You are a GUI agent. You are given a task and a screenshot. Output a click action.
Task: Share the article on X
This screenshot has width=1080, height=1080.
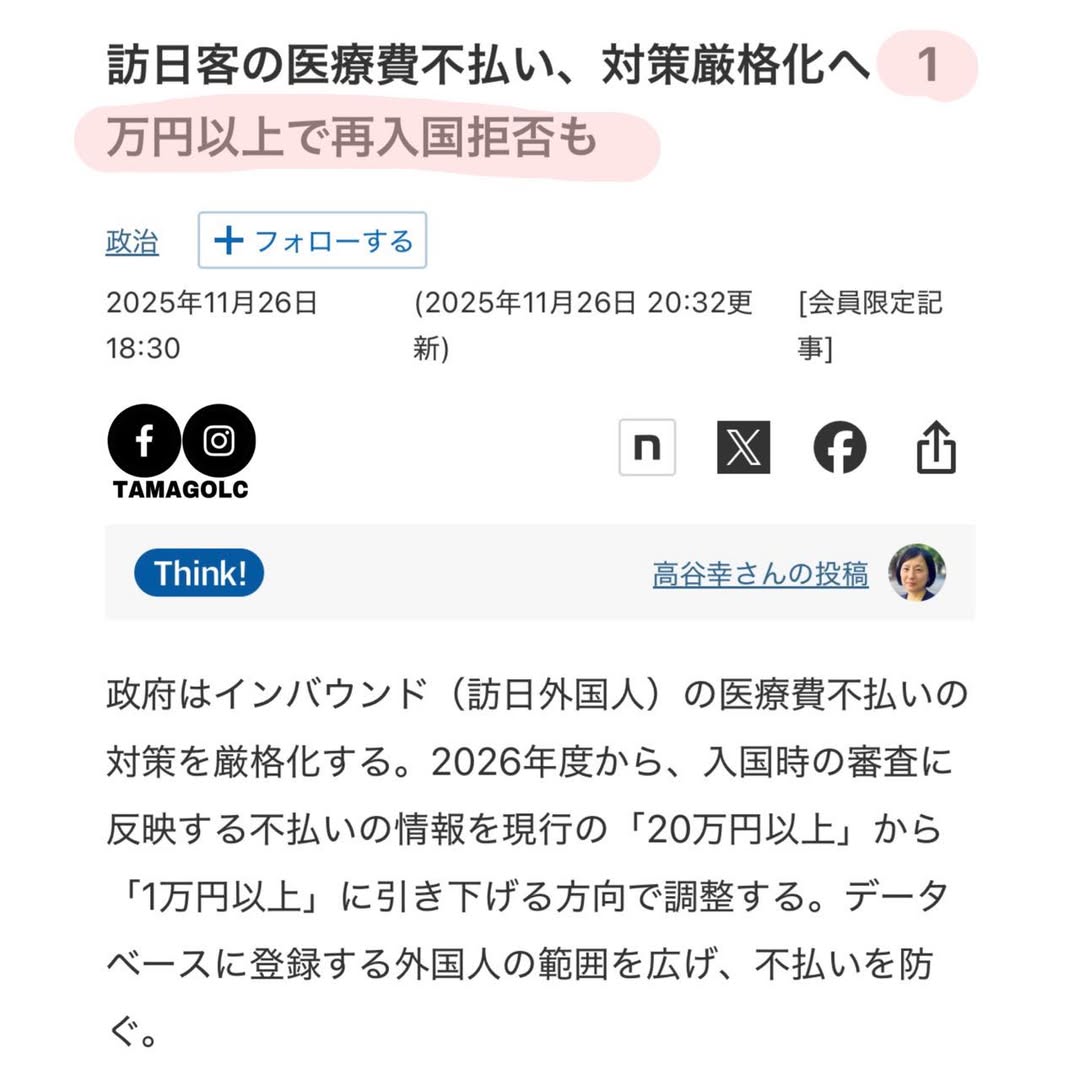point(743,447)
